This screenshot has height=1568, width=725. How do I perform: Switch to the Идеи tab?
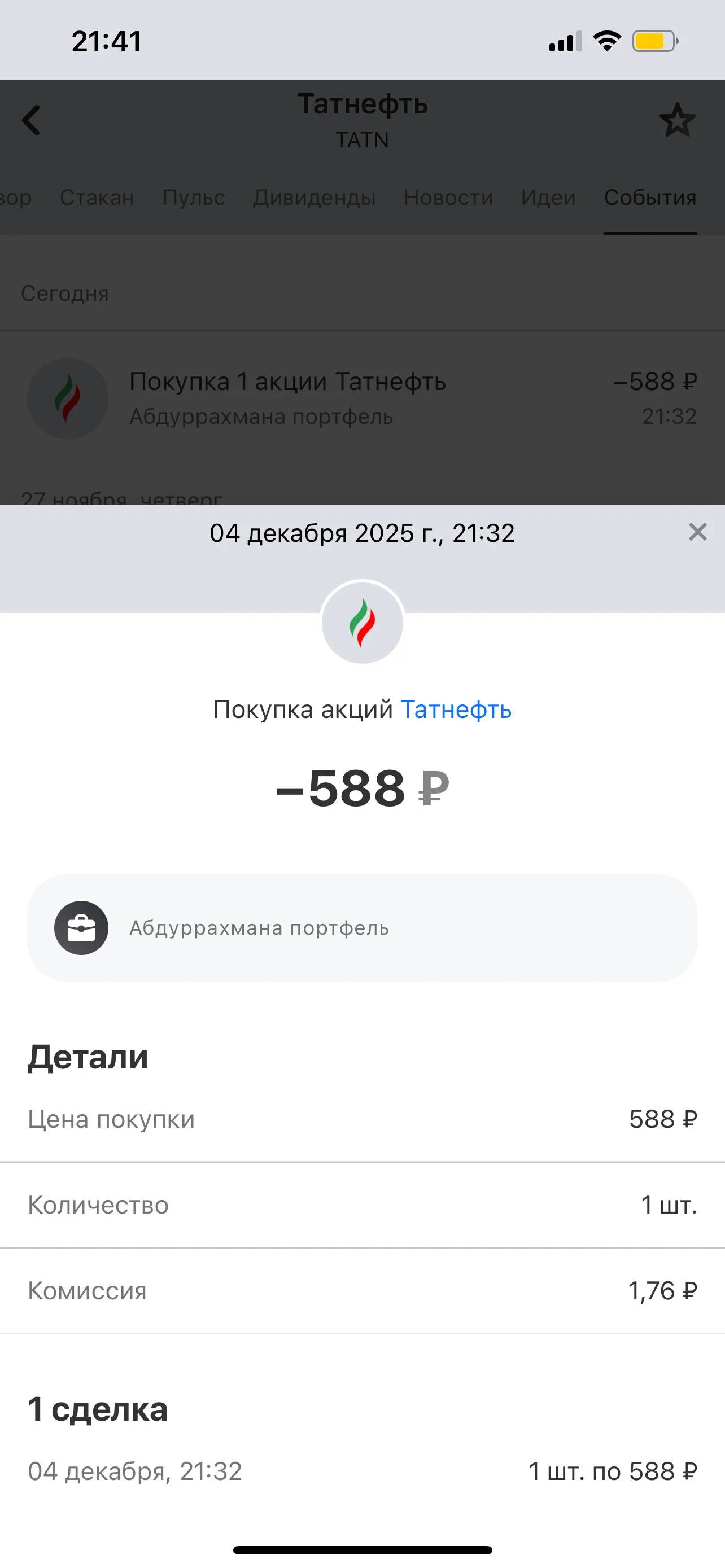click(x=548, y=197)
